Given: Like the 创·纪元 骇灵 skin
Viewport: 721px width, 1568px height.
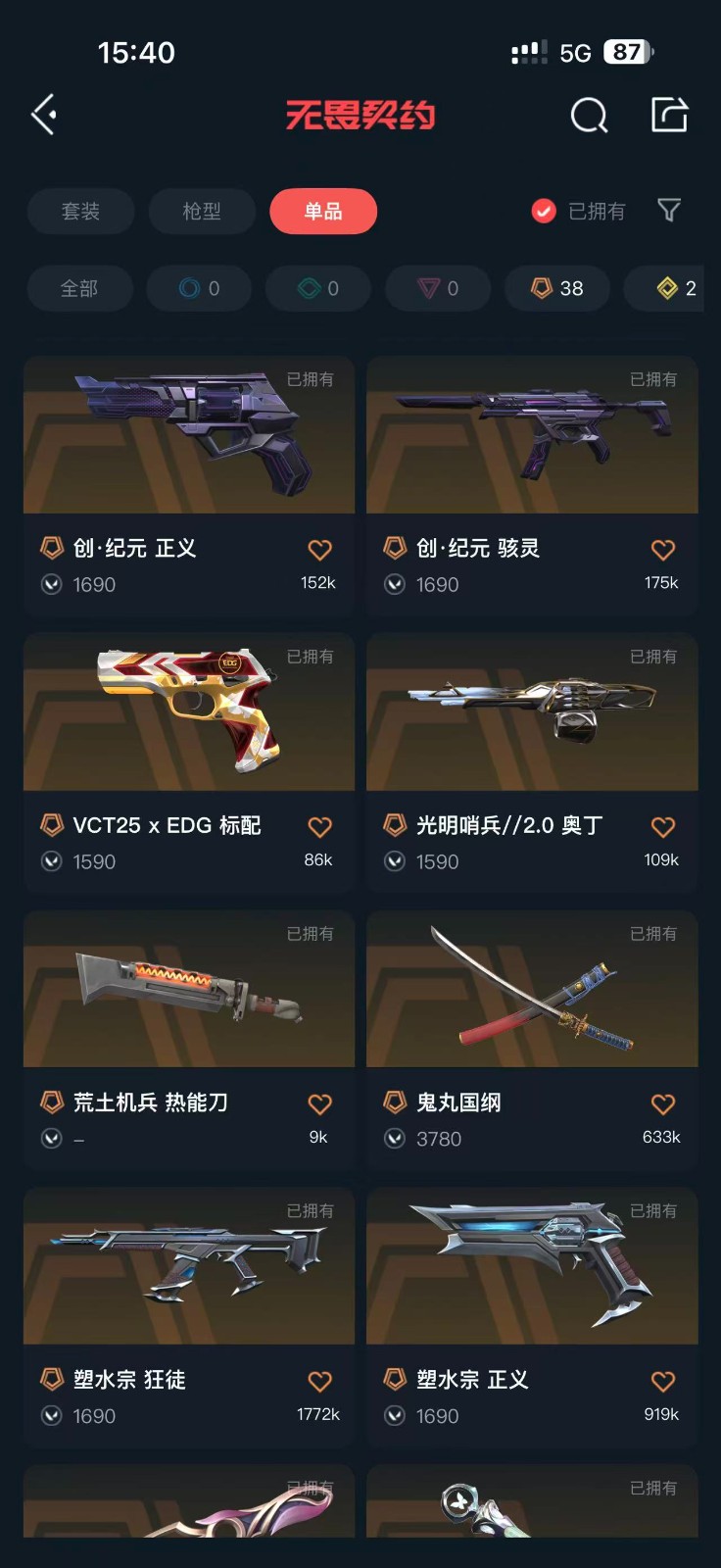Looking at the screenshot, I should tap(663, 550).
